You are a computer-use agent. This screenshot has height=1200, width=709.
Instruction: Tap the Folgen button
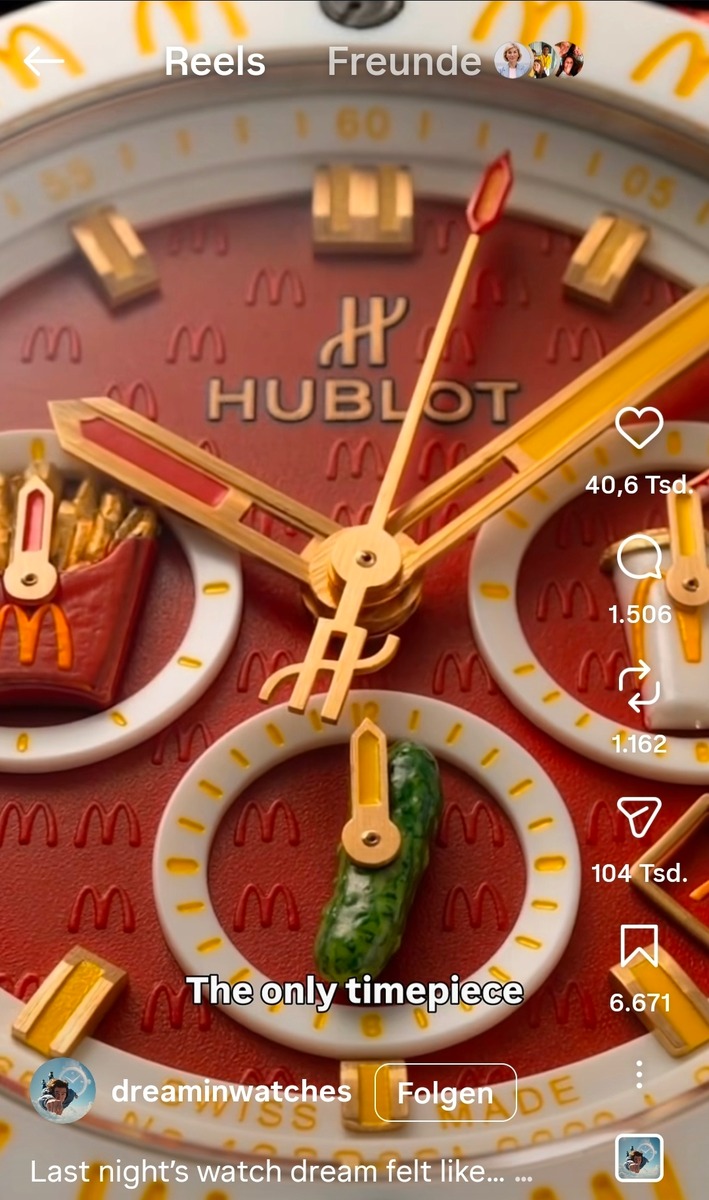(x=445, y=1093)
